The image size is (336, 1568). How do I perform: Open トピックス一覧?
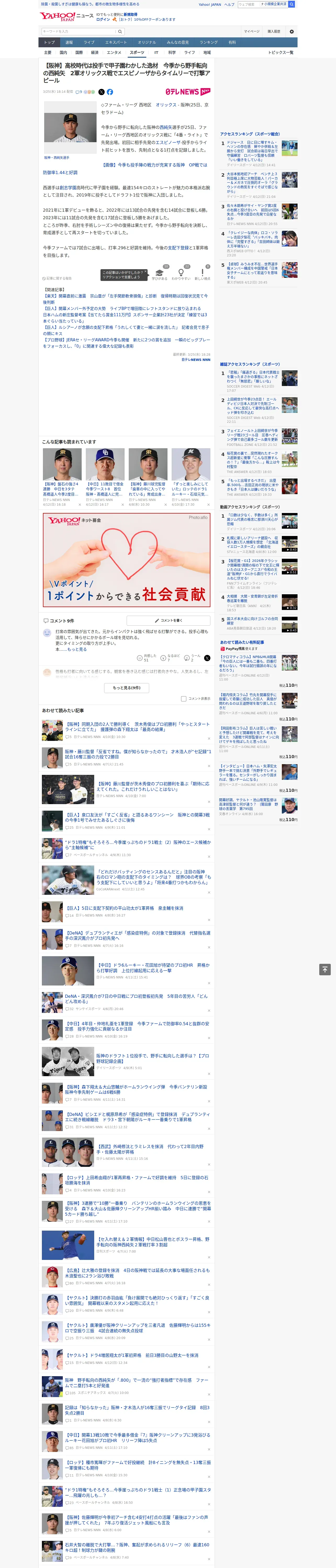[x=281, y=52]
